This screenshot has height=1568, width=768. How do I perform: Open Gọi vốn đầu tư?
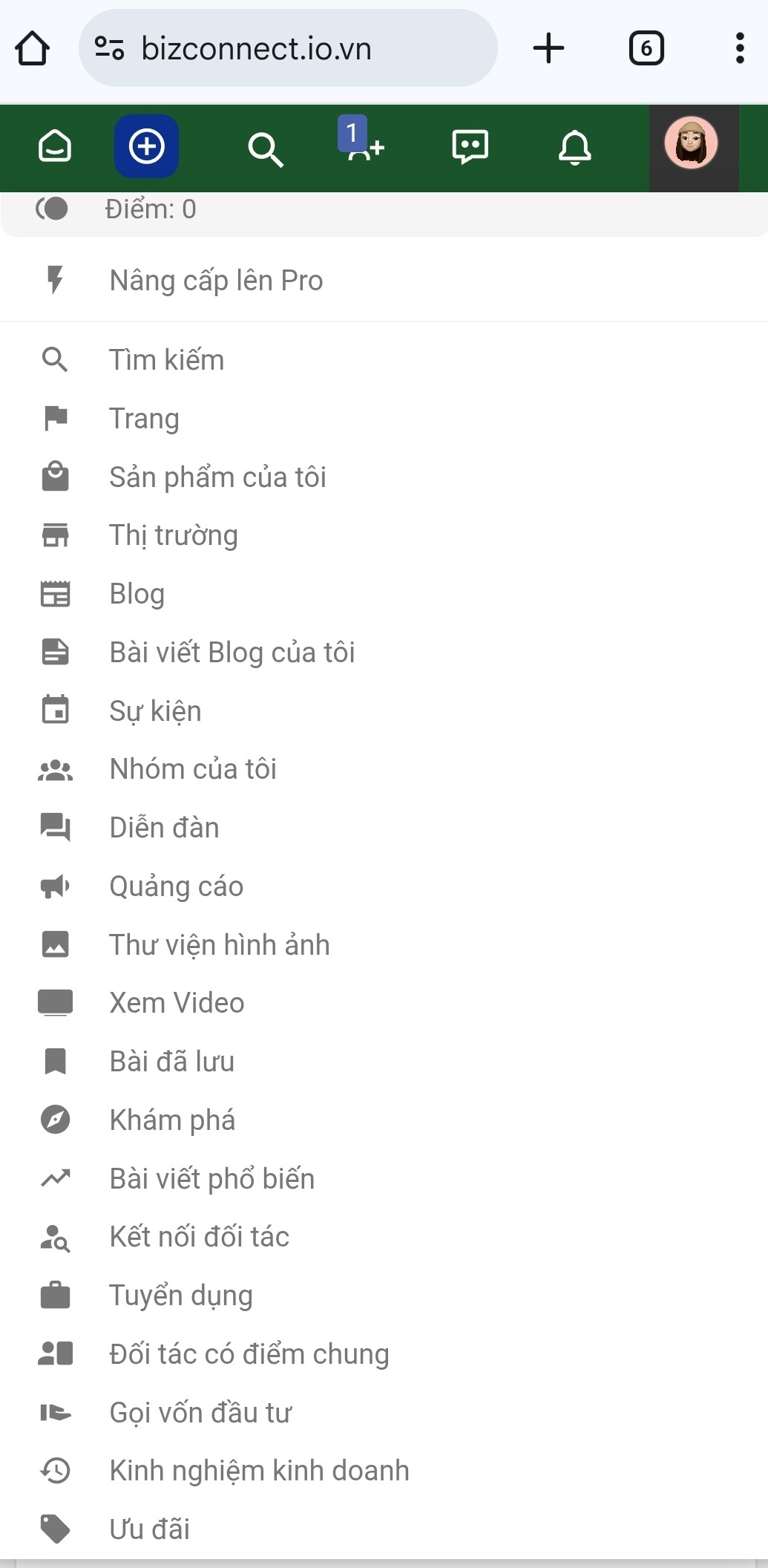200,1412
